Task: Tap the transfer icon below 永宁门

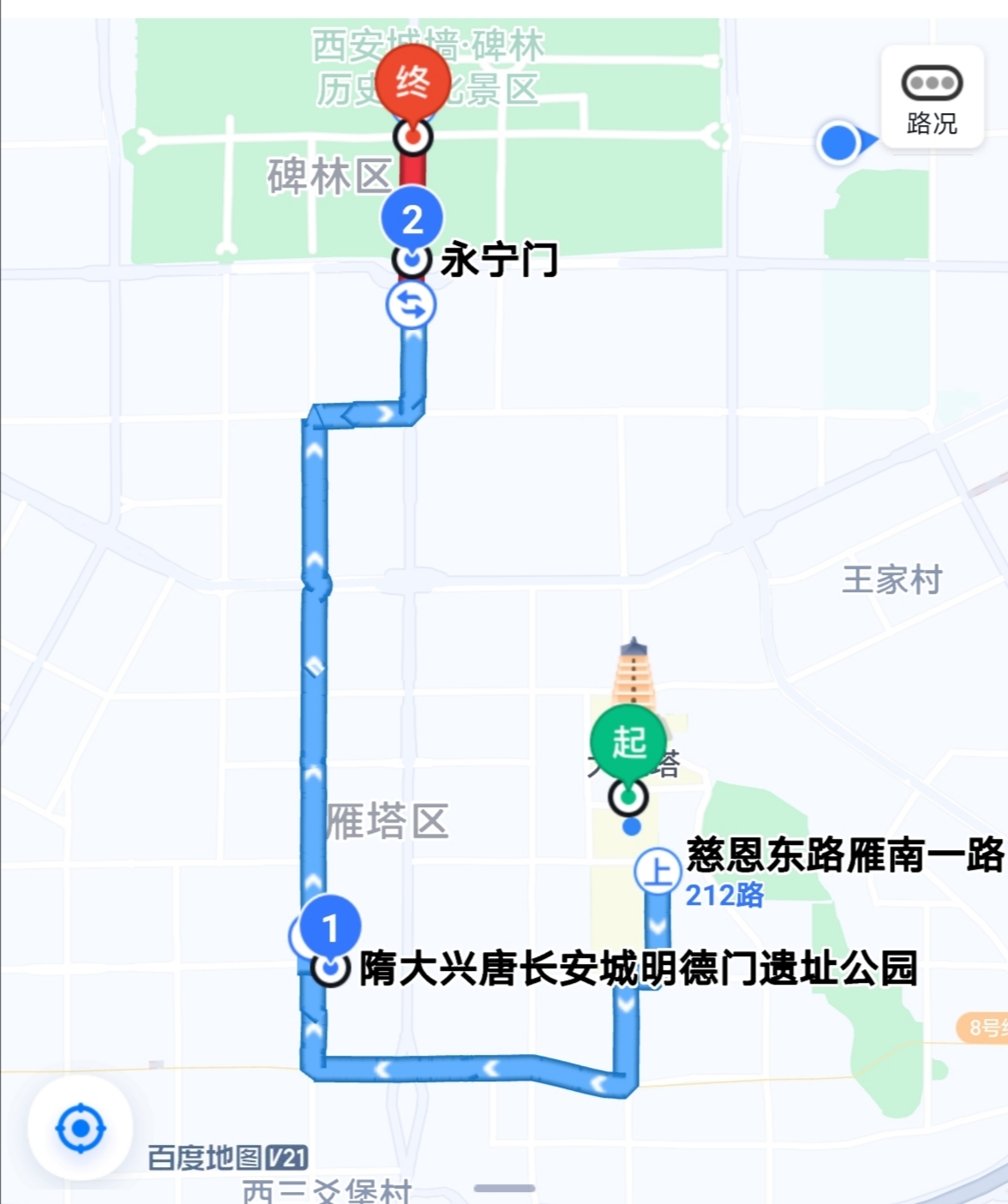Action: [411, 305]
